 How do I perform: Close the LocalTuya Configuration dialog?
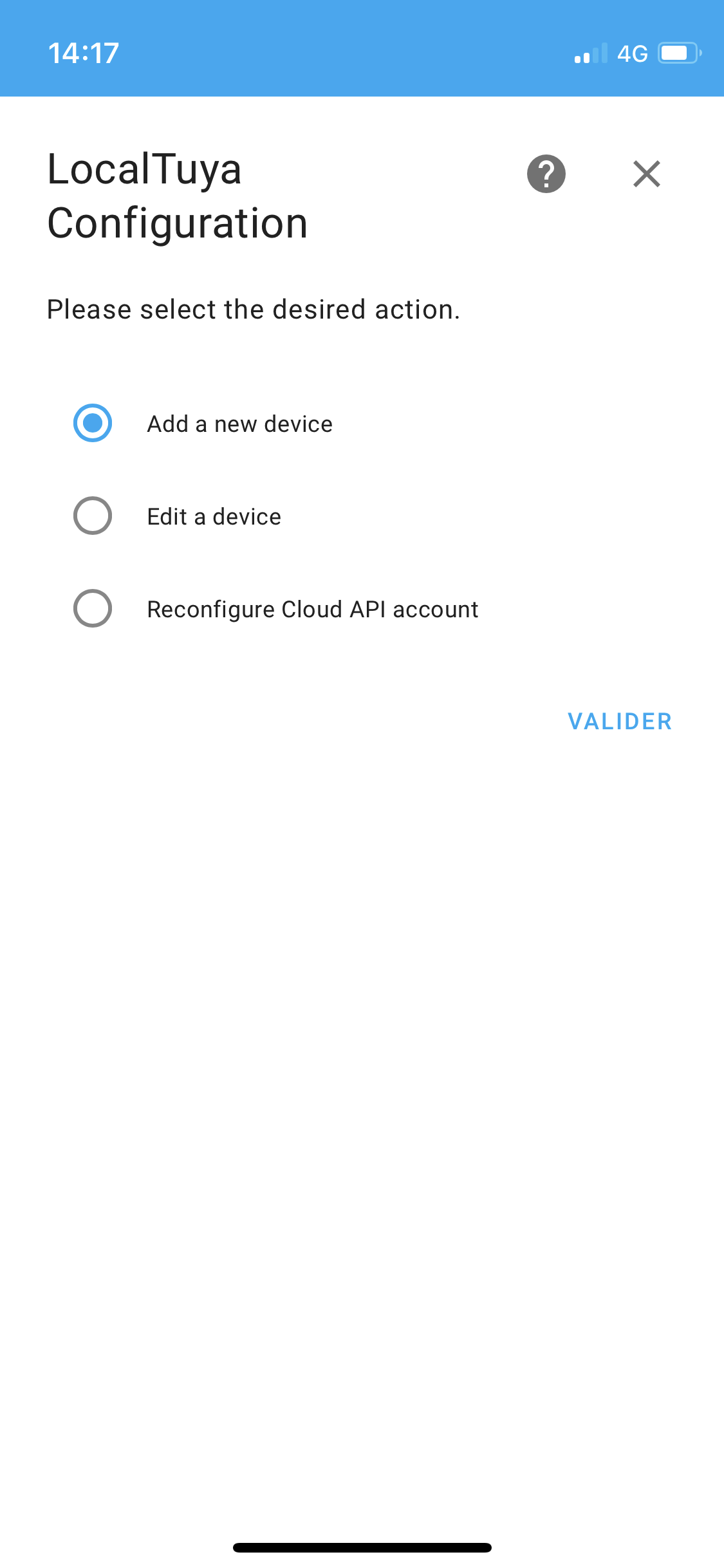(646, 174)
